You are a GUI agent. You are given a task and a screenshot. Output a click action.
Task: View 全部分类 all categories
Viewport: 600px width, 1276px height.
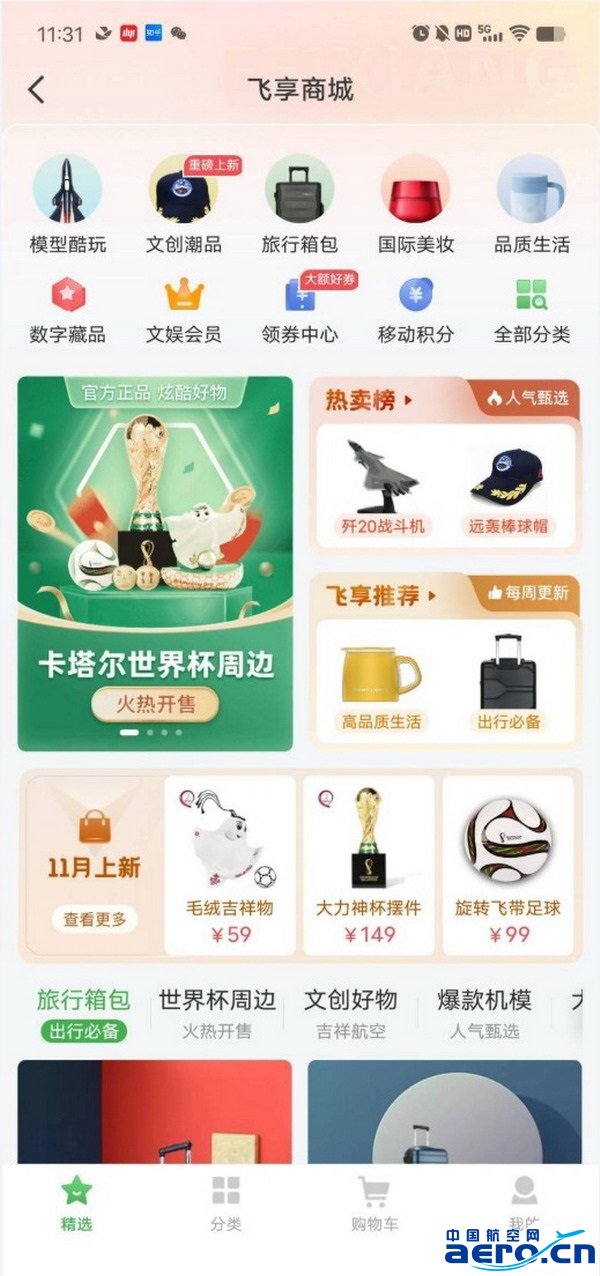pyautogui.click(x=531, y=310)
